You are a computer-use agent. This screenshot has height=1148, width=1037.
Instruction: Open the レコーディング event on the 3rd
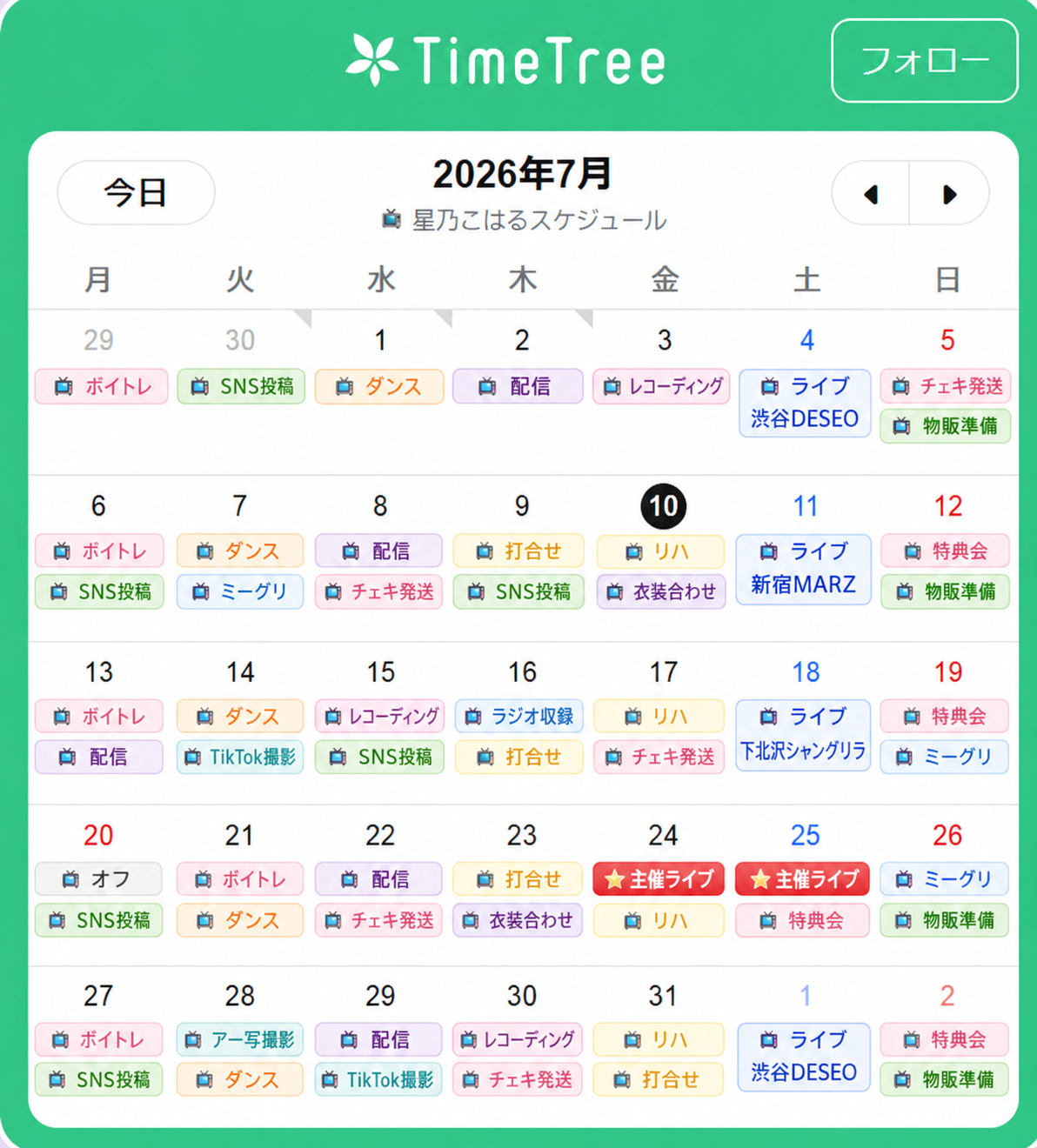coord(661,386)
